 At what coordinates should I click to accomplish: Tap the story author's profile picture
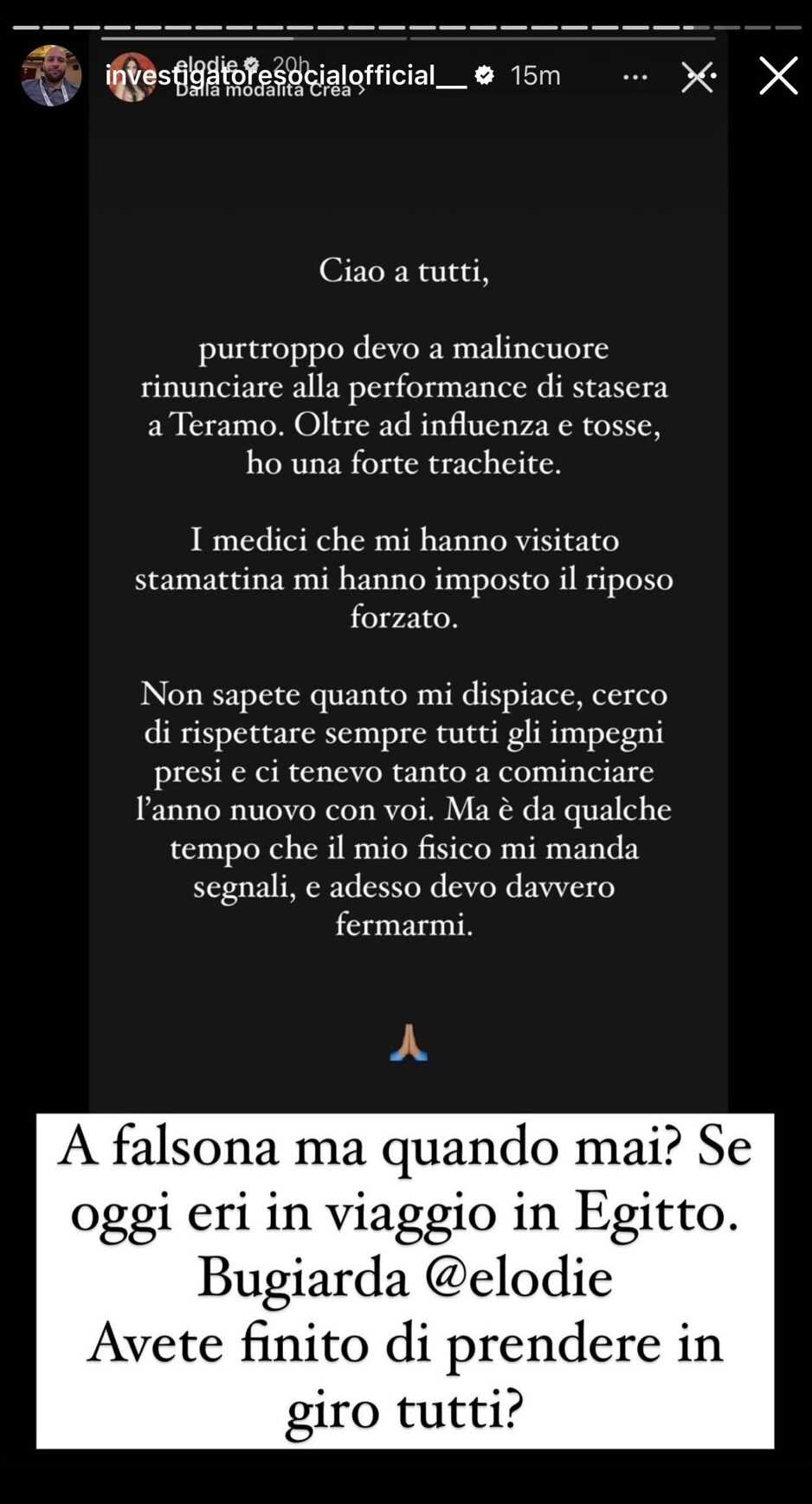(51, 75)
